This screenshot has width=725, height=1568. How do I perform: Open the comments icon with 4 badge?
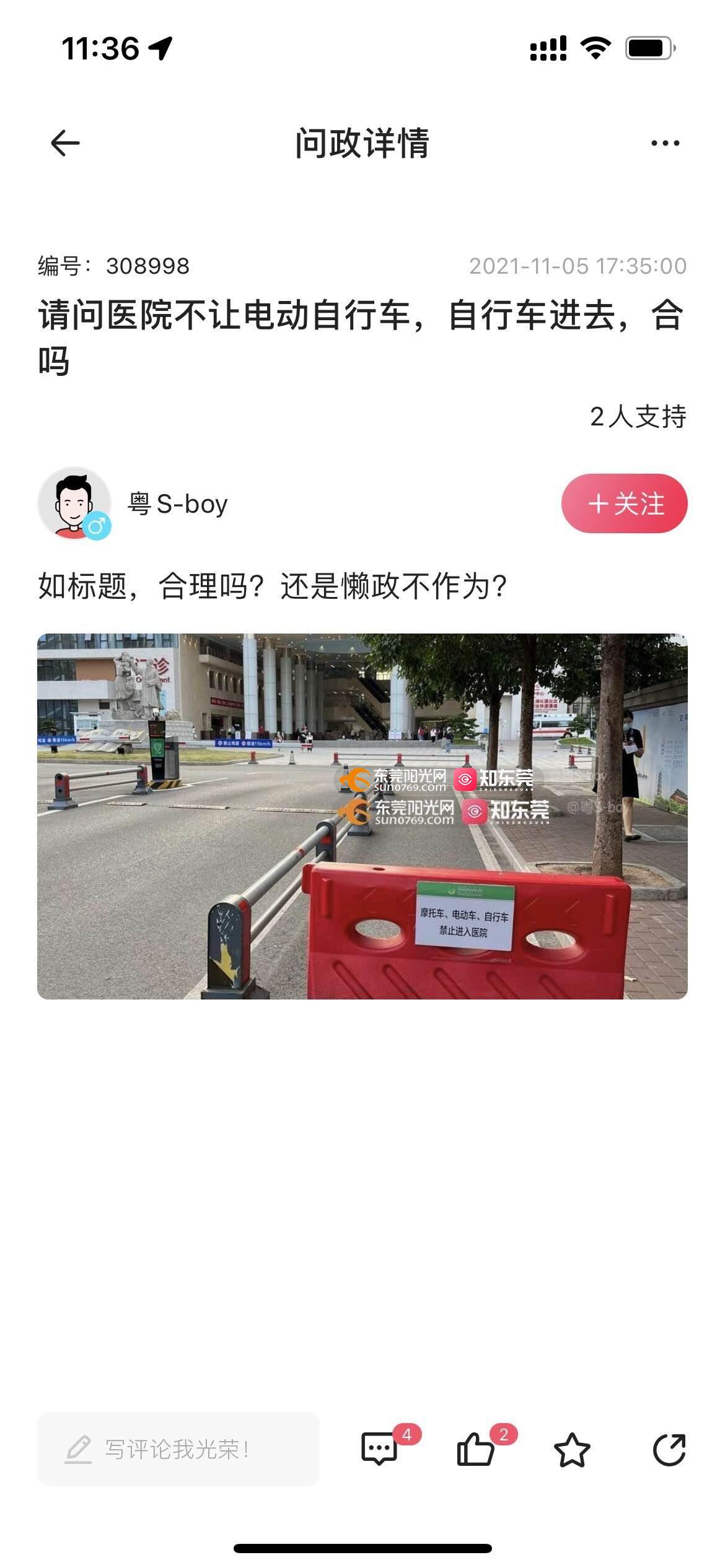click(379, 1450)
